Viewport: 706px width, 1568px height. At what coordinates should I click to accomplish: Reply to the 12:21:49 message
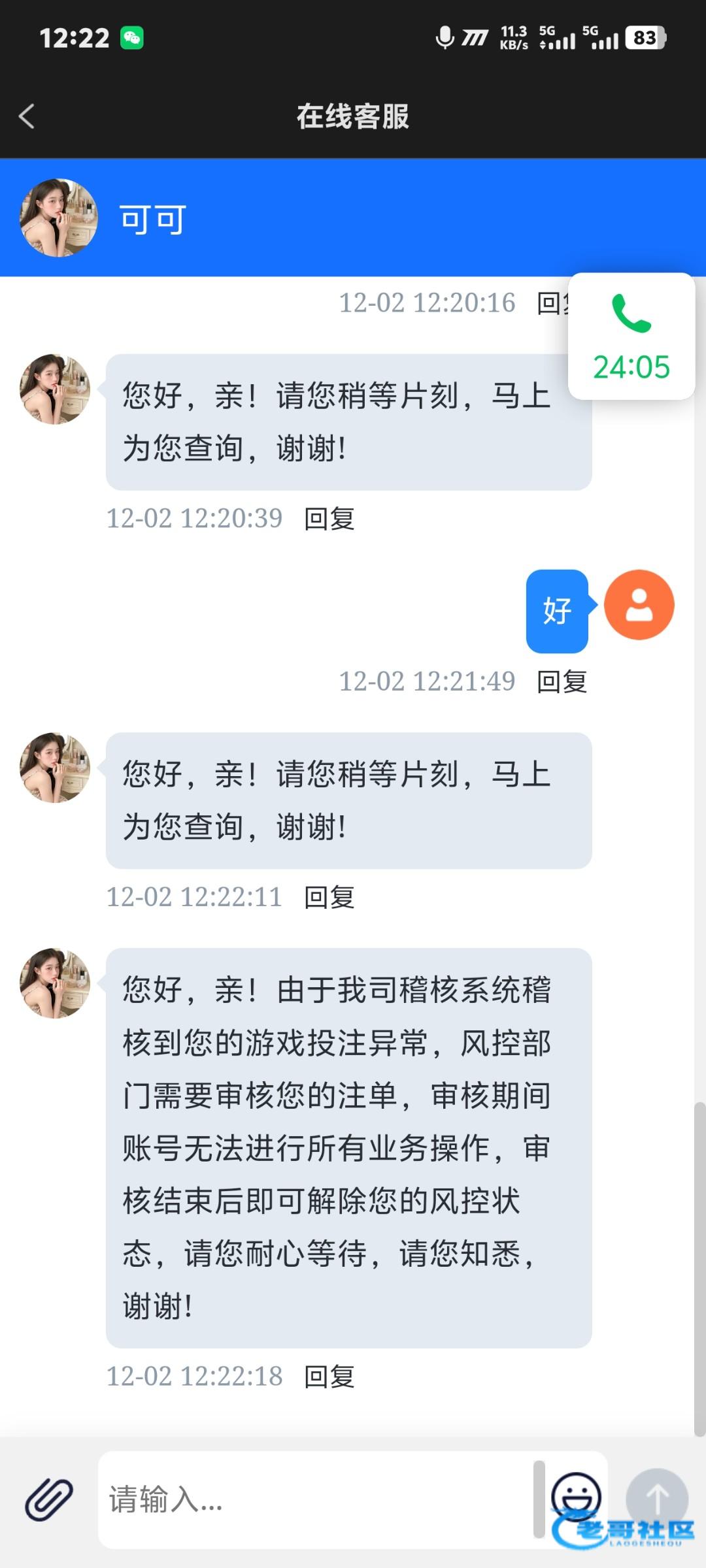click(x=562, y=681)
